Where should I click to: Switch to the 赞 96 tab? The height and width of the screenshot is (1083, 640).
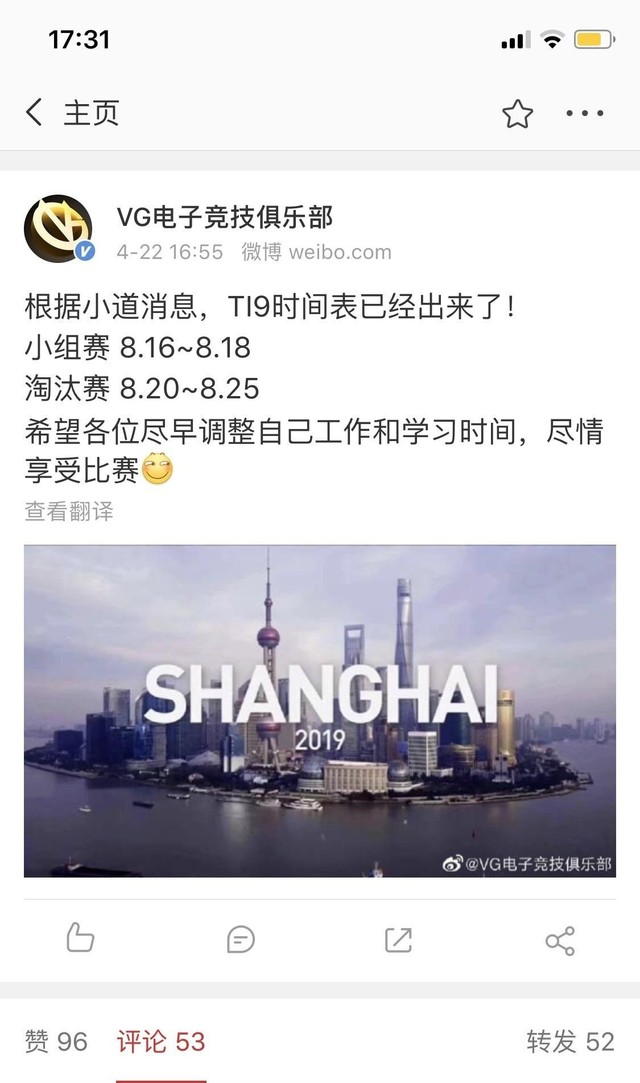click(56, 1041)
